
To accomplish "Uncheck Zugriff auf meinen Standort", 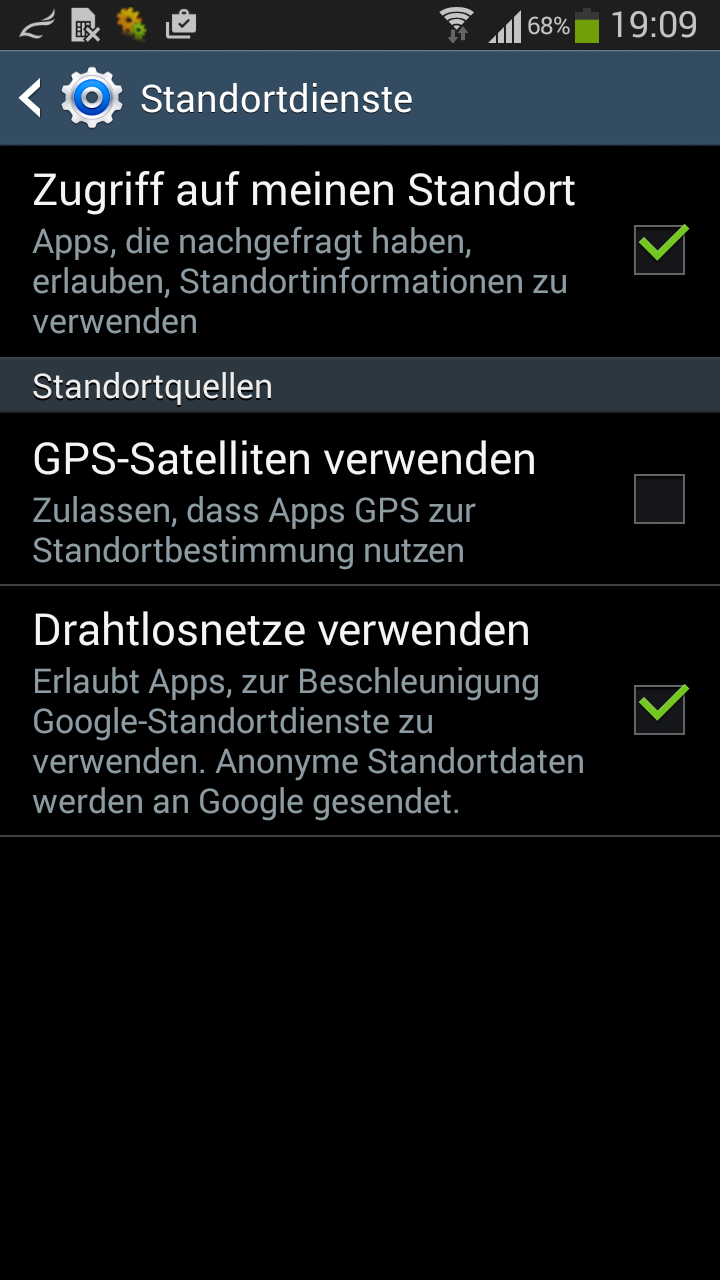I will tap(659, 249).
